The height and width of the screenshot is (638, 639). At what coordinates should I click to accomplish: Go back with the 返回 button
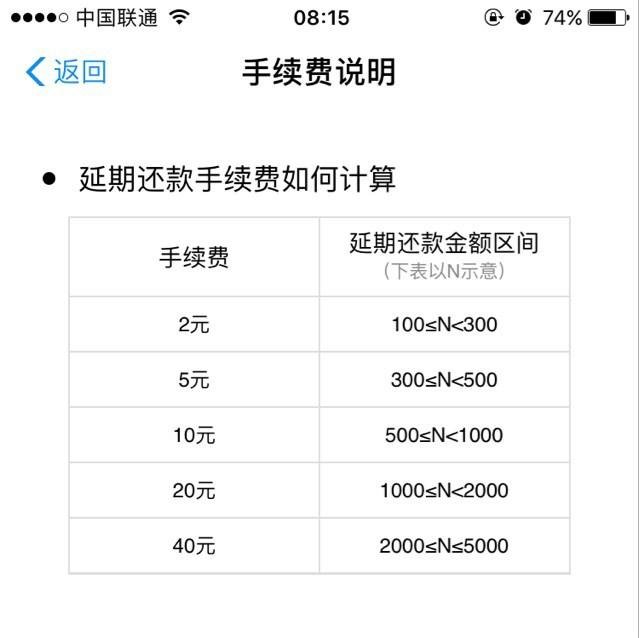tap(66, 72)
